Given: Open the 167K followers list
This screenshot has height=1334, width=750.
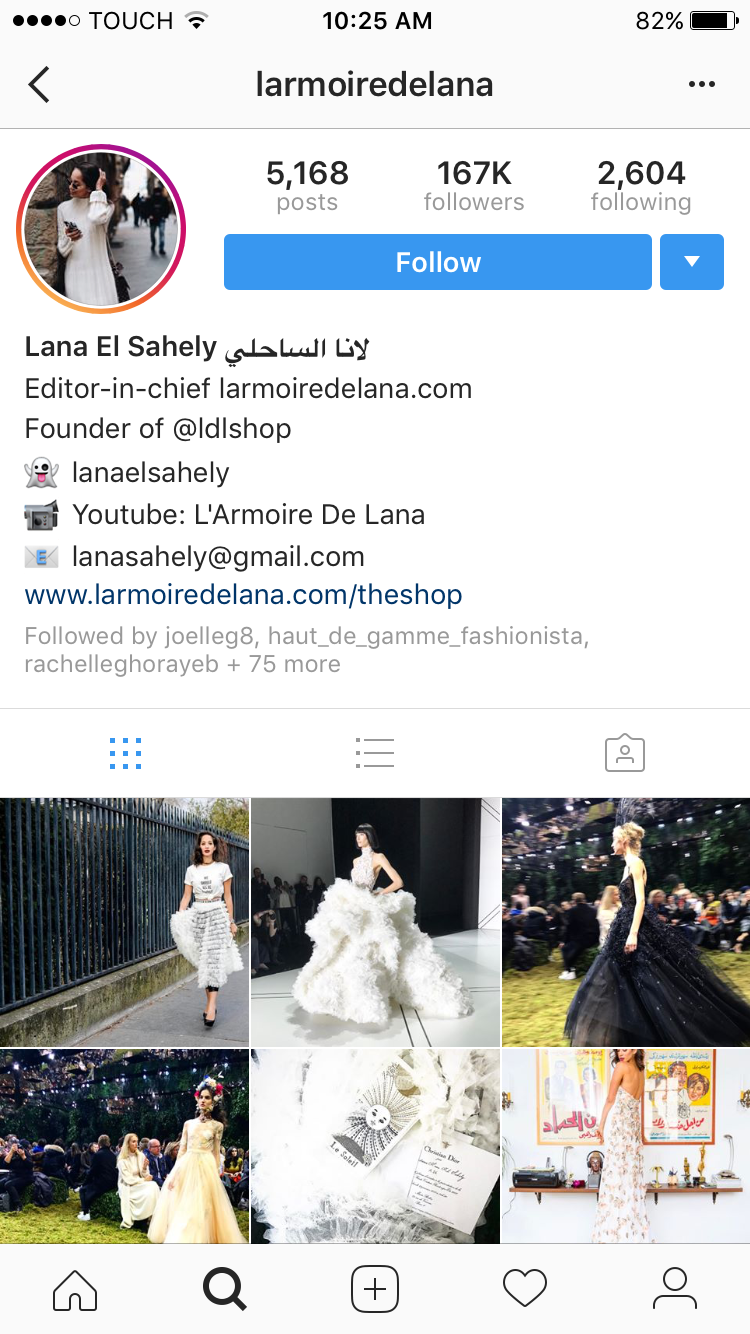Looking at the screenshot, I should [x=474, y=186].
